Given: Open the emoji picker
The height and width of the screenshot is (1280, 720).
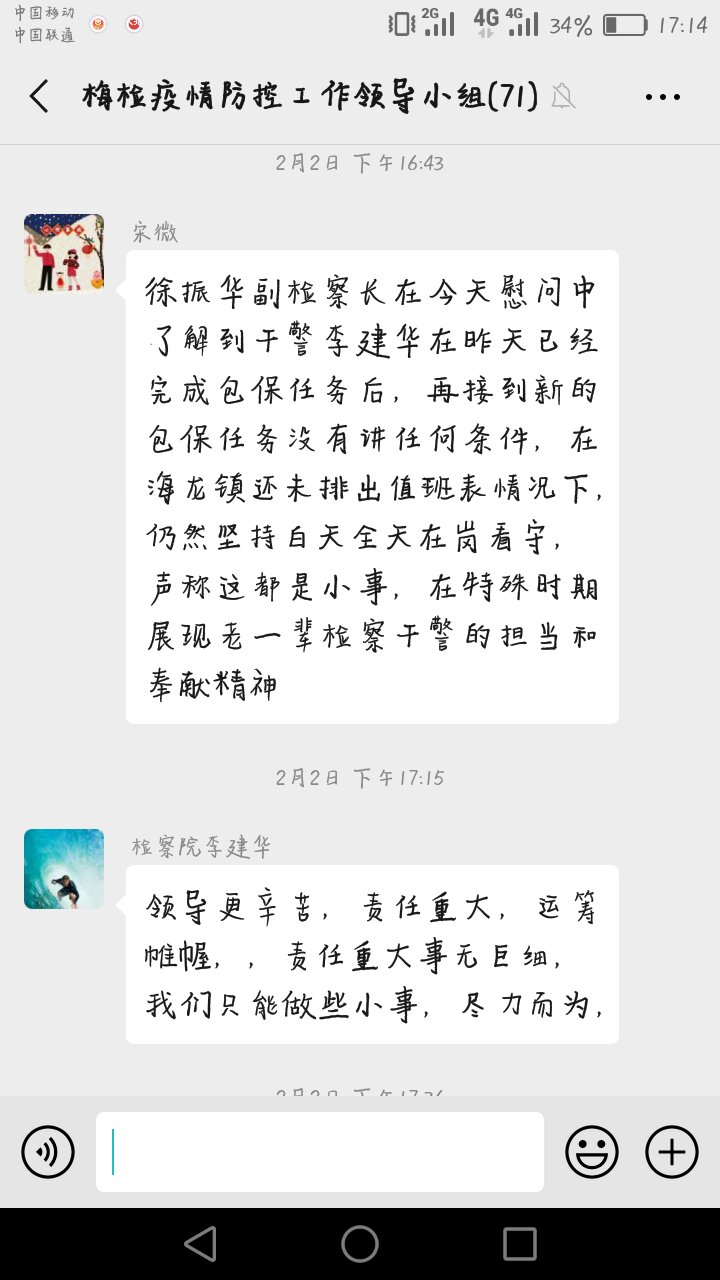Looking at the screenshot, I should 592,1152.
